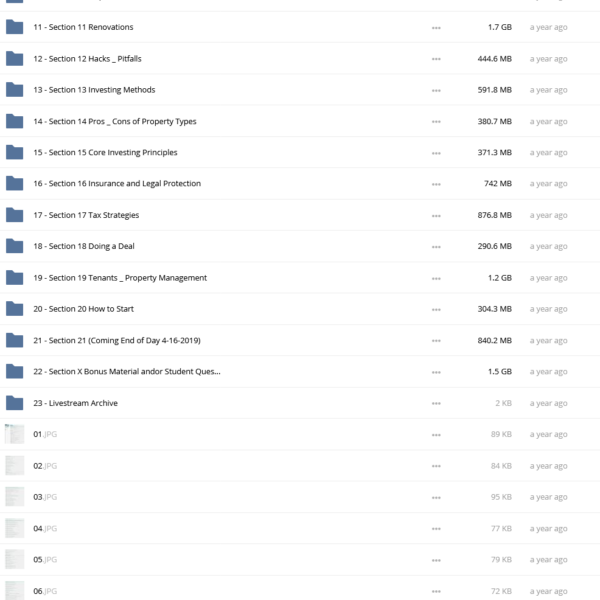The image size is (600, 600).
Task: Open folder 11 - Section 11 Renovations
Action: coord(83,27)
